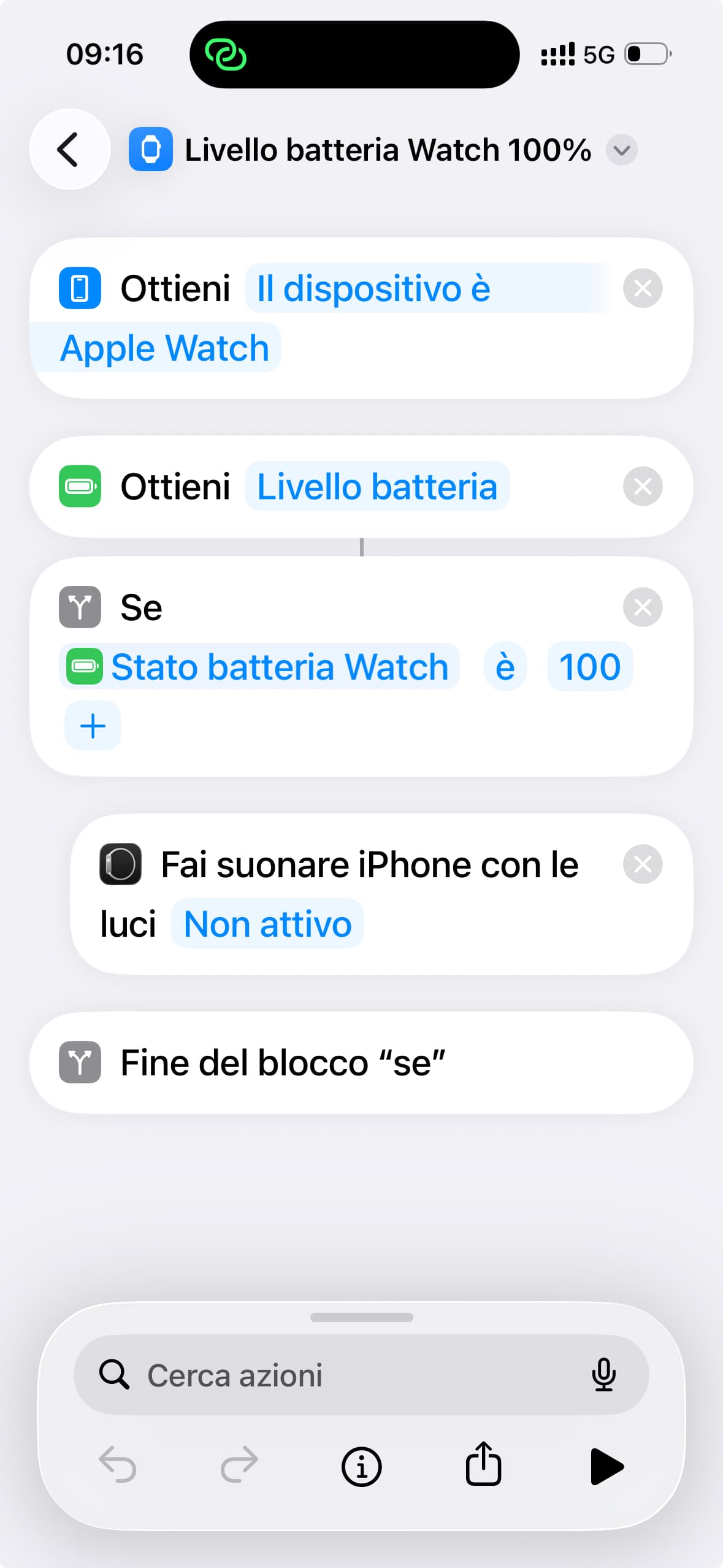This screenshot has width=723, height=1568.
Task: Add another condition with plus button
Action: pos(93,726)
